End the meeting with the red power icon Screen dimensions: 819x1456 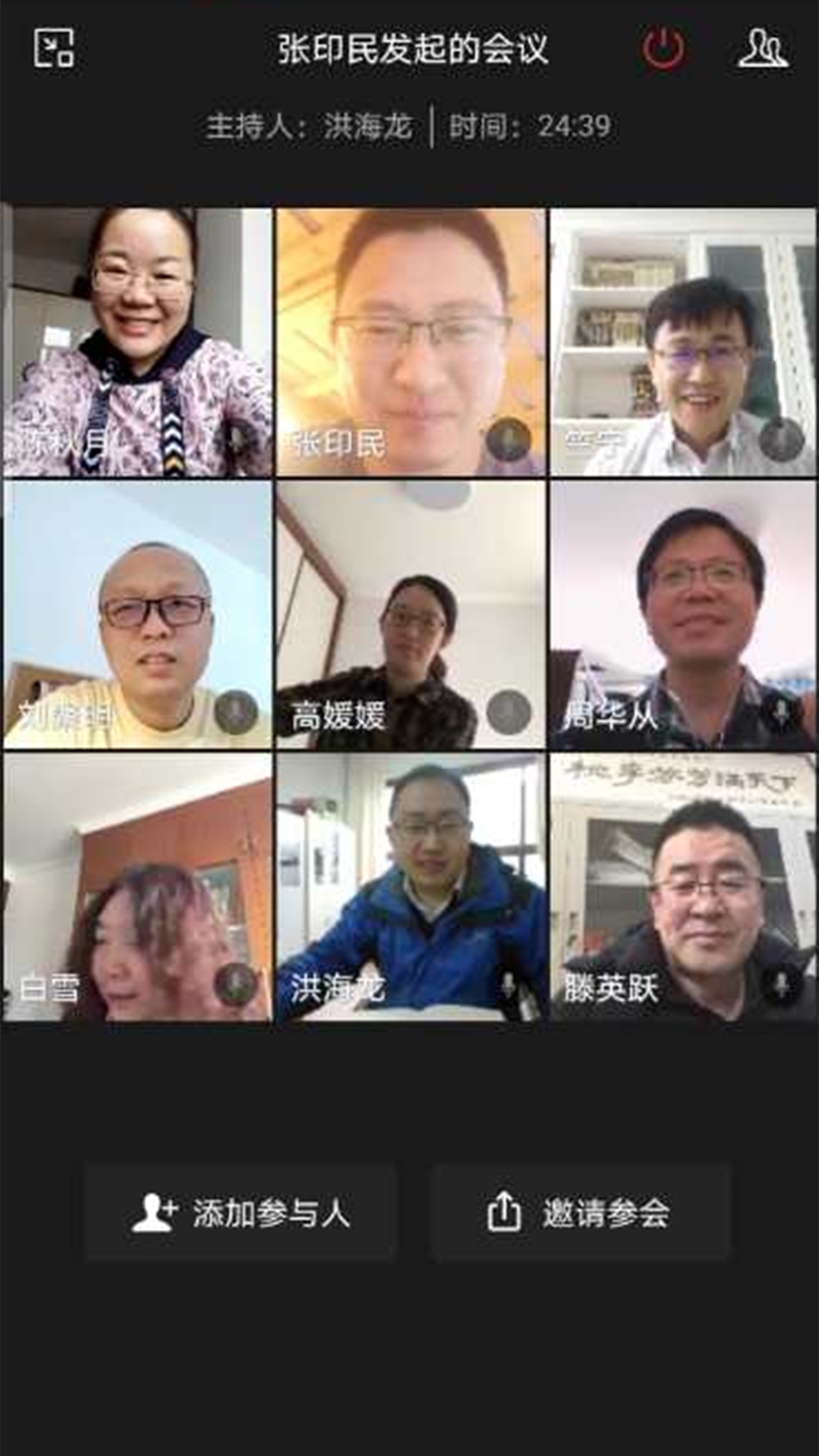click(663, 49)
